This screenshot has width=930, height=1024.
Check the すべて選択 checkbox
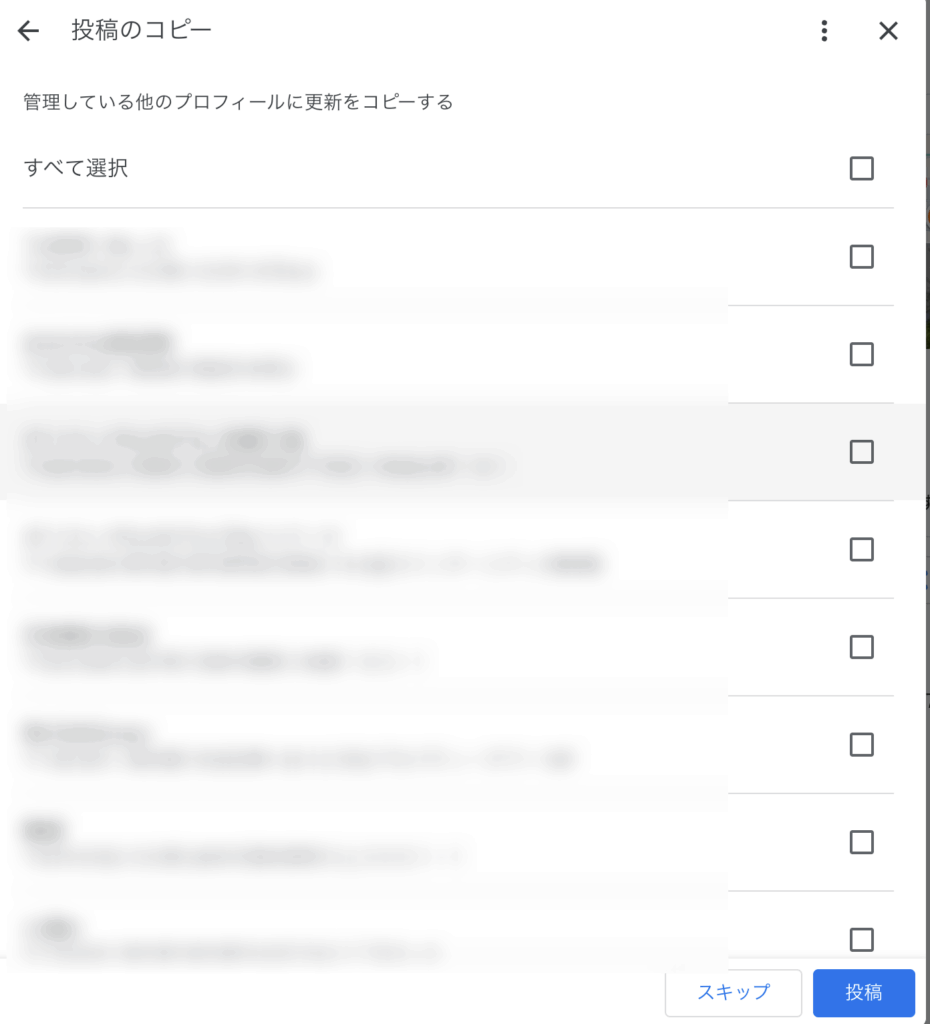click(861, 168)
